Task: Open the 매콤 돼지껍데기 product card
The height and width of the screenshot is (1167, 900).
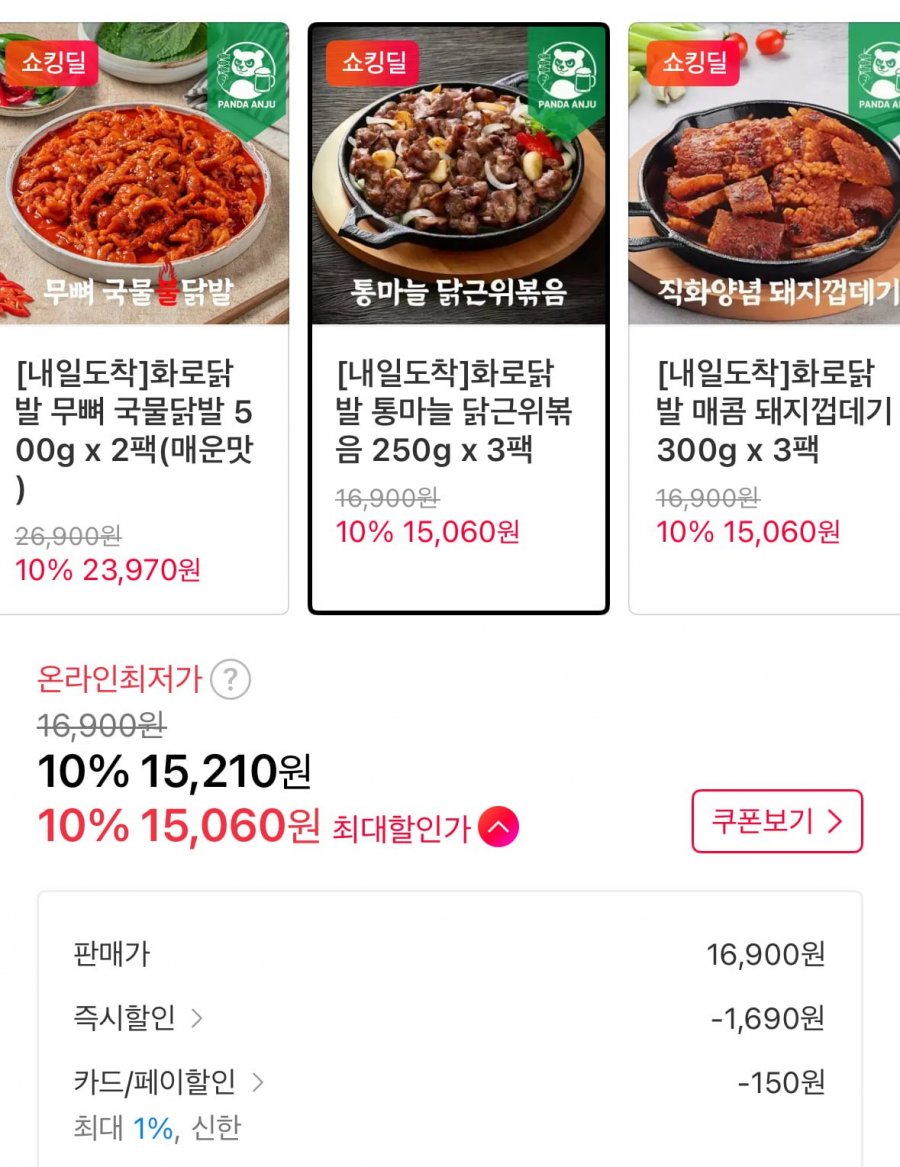Action: coord(765,318)
